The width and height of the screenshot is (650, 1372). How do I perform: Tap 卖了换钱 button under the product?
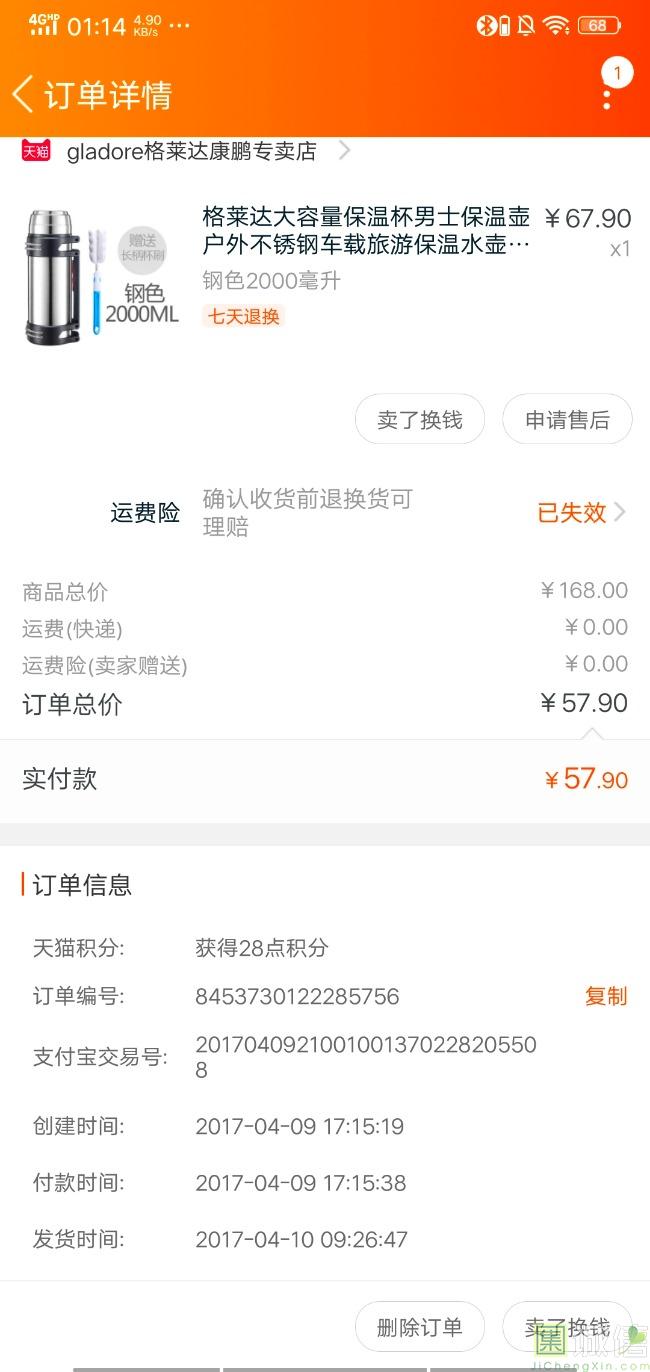420,420
